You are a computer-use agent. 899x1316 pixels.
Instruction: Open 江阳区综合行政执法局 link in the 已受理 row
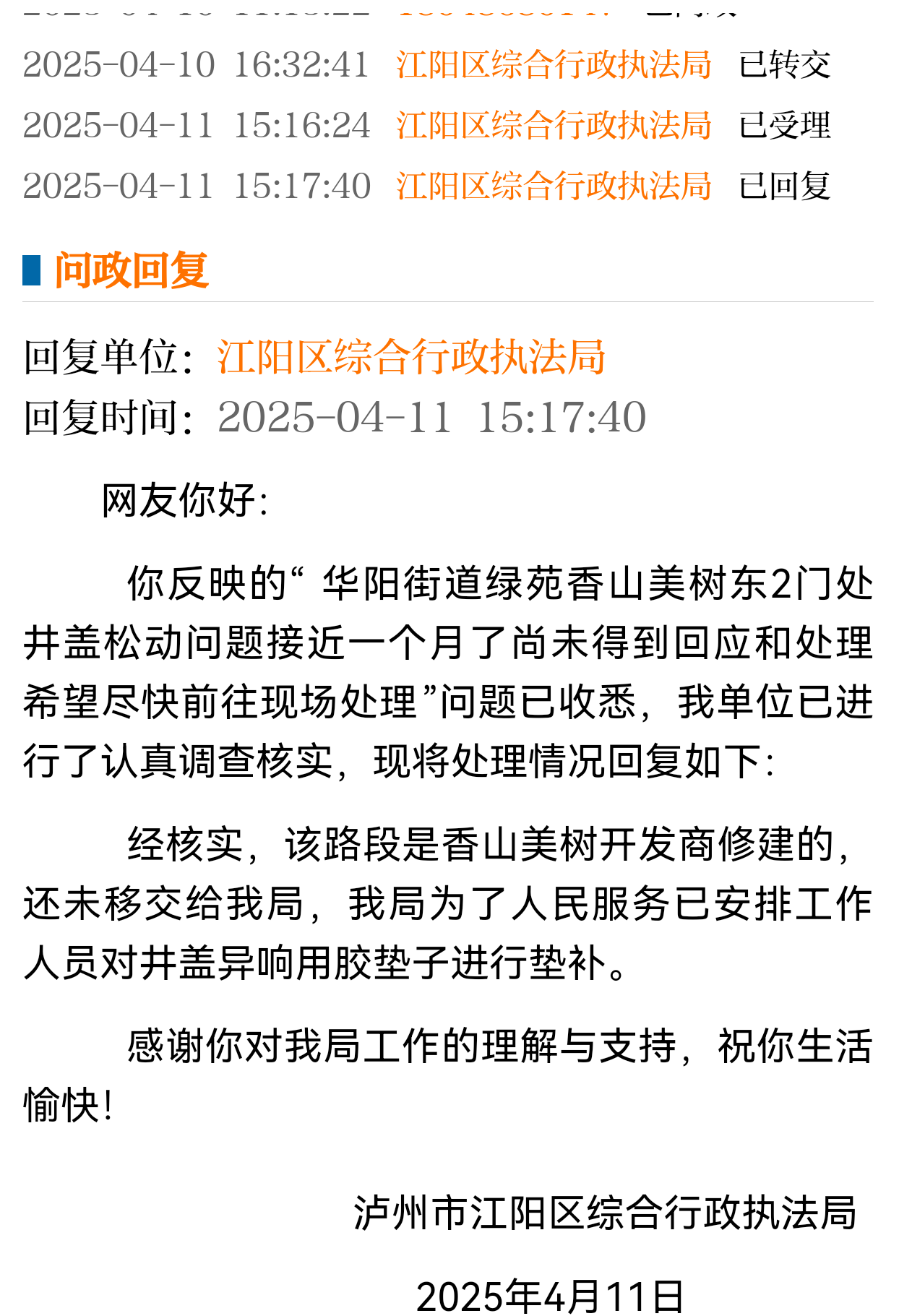(x=554, y=126)
